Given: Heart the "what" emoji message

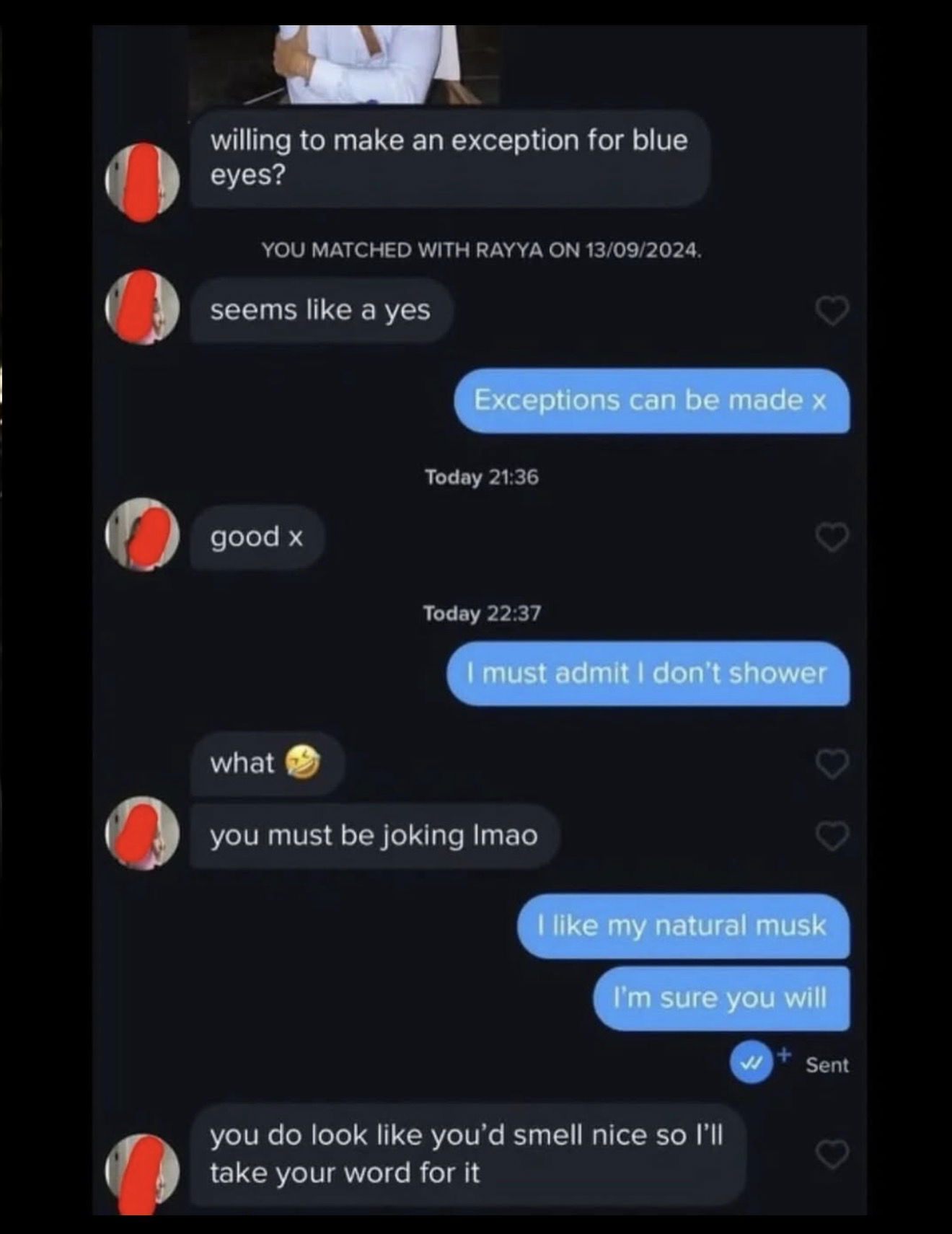Looking at the screenshot, I should coord(832,764).
